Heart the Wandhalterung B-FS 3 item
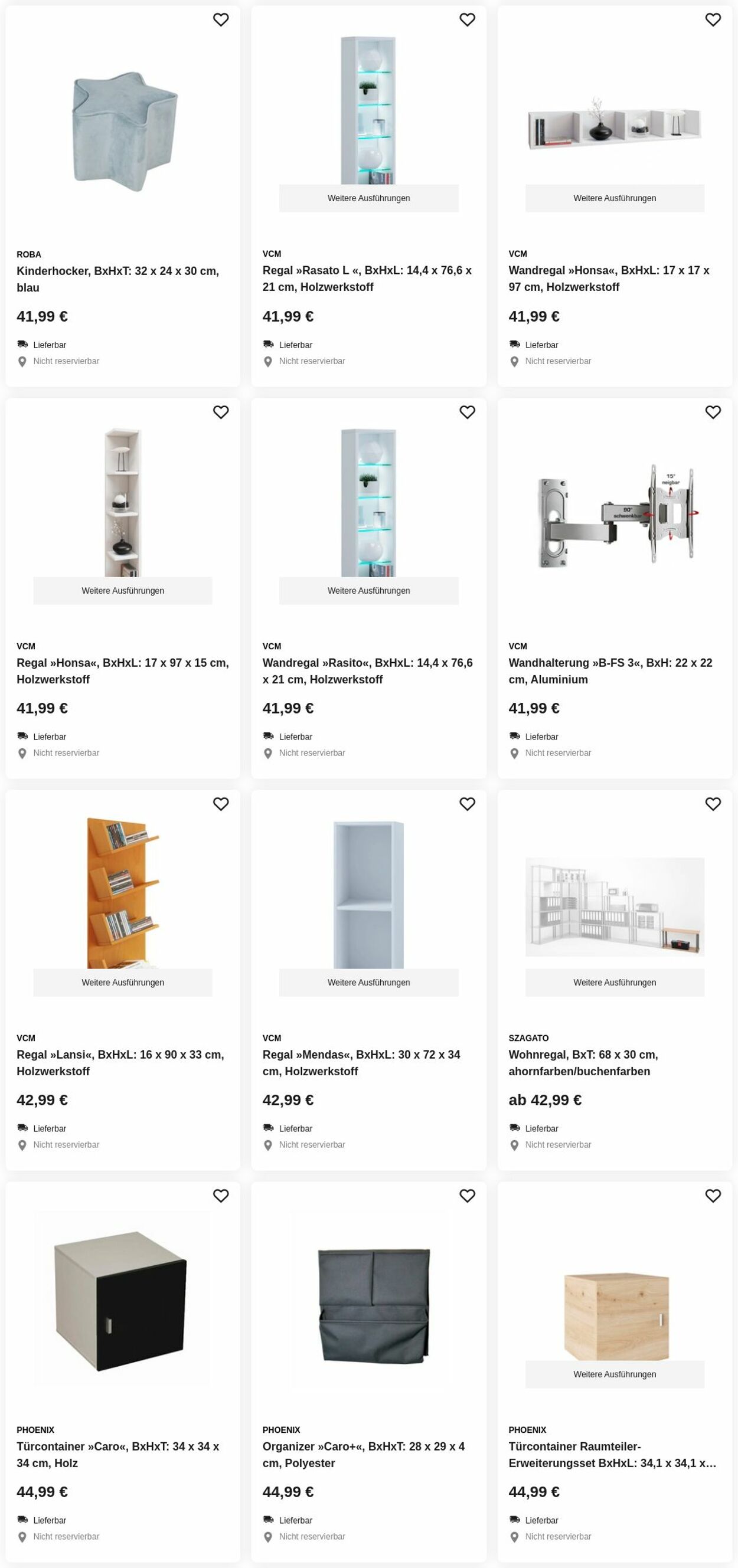The width and height of the screenshot is (738, 1568). [713, 412]
